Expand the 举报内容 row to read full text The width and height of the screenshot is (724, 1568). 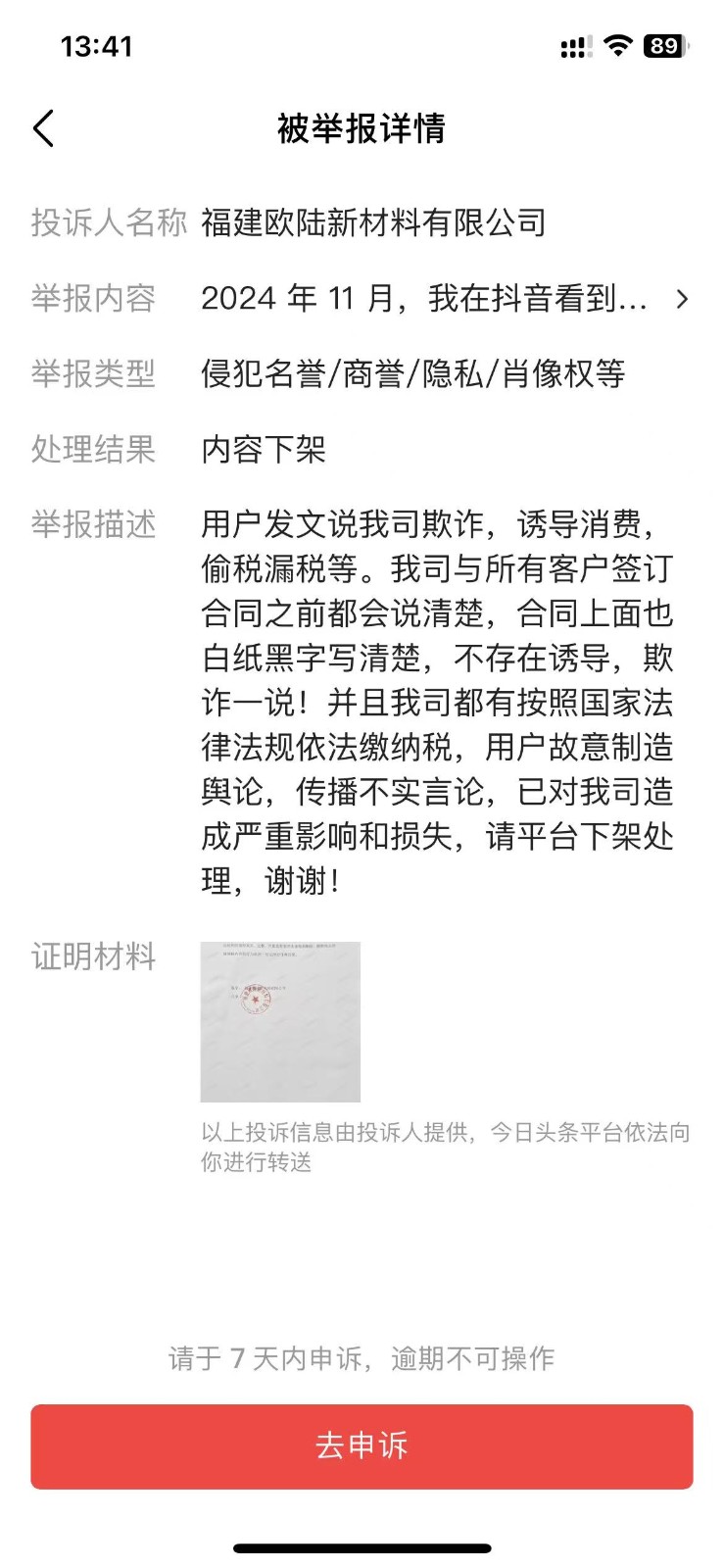[x=682, y=299]
